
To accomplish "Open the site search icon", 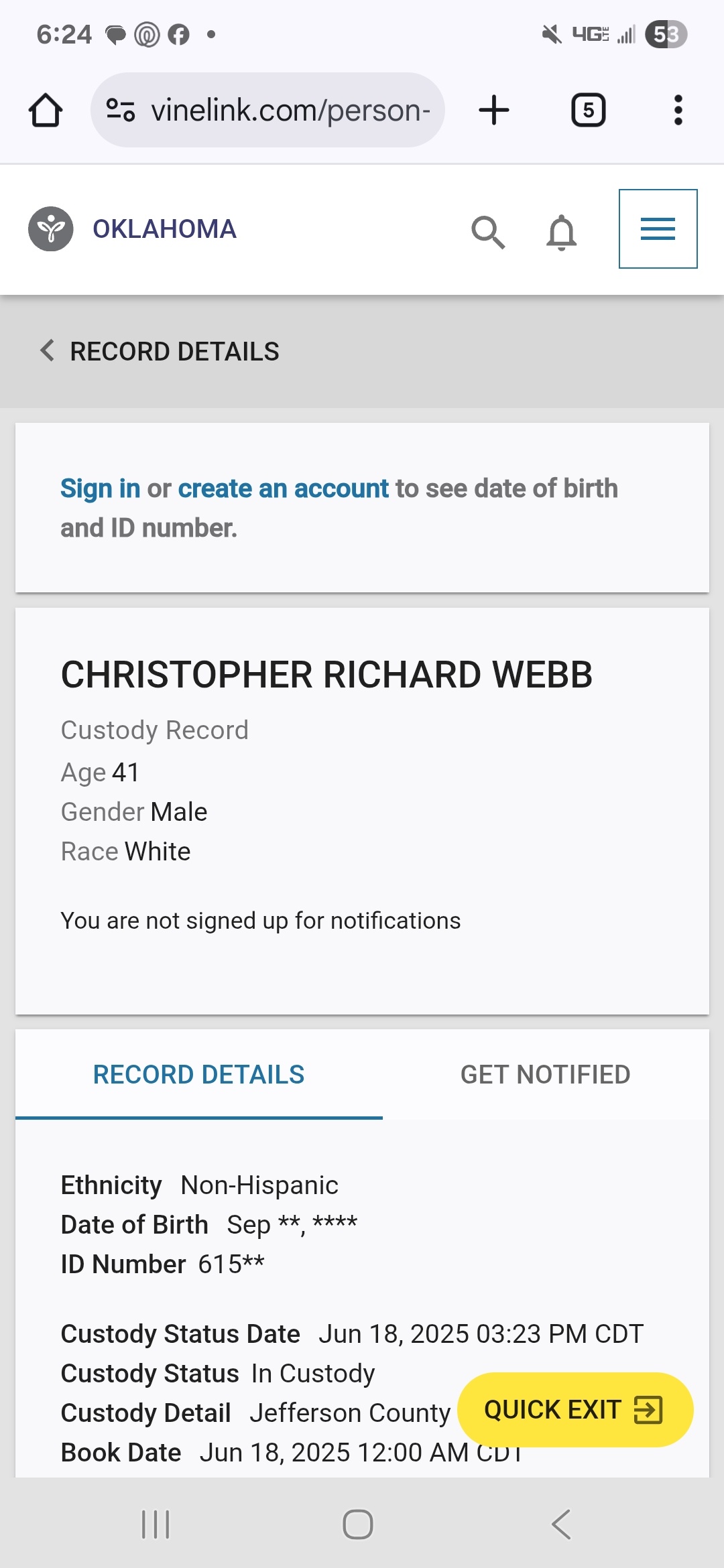I will (488, 232).
